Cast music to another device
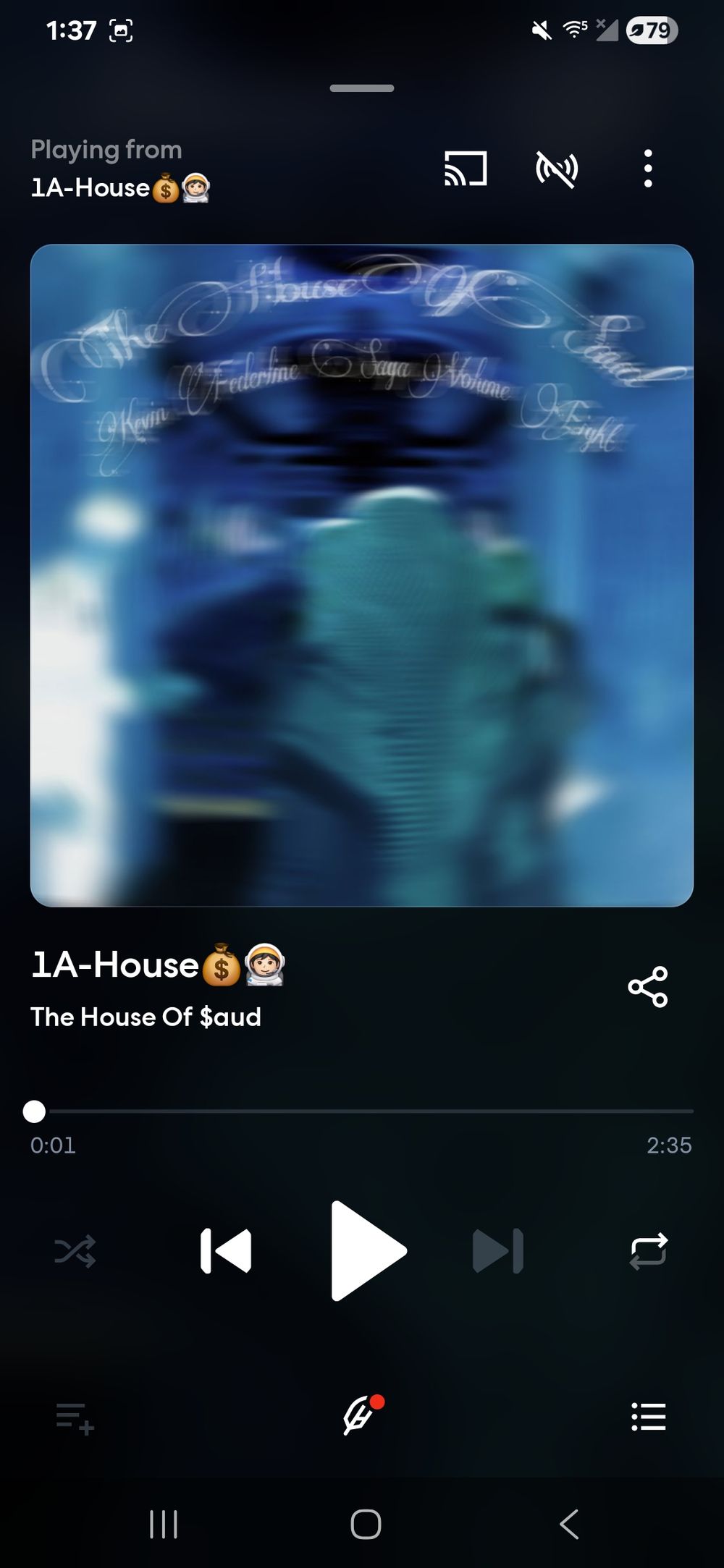 click(465, 169)
